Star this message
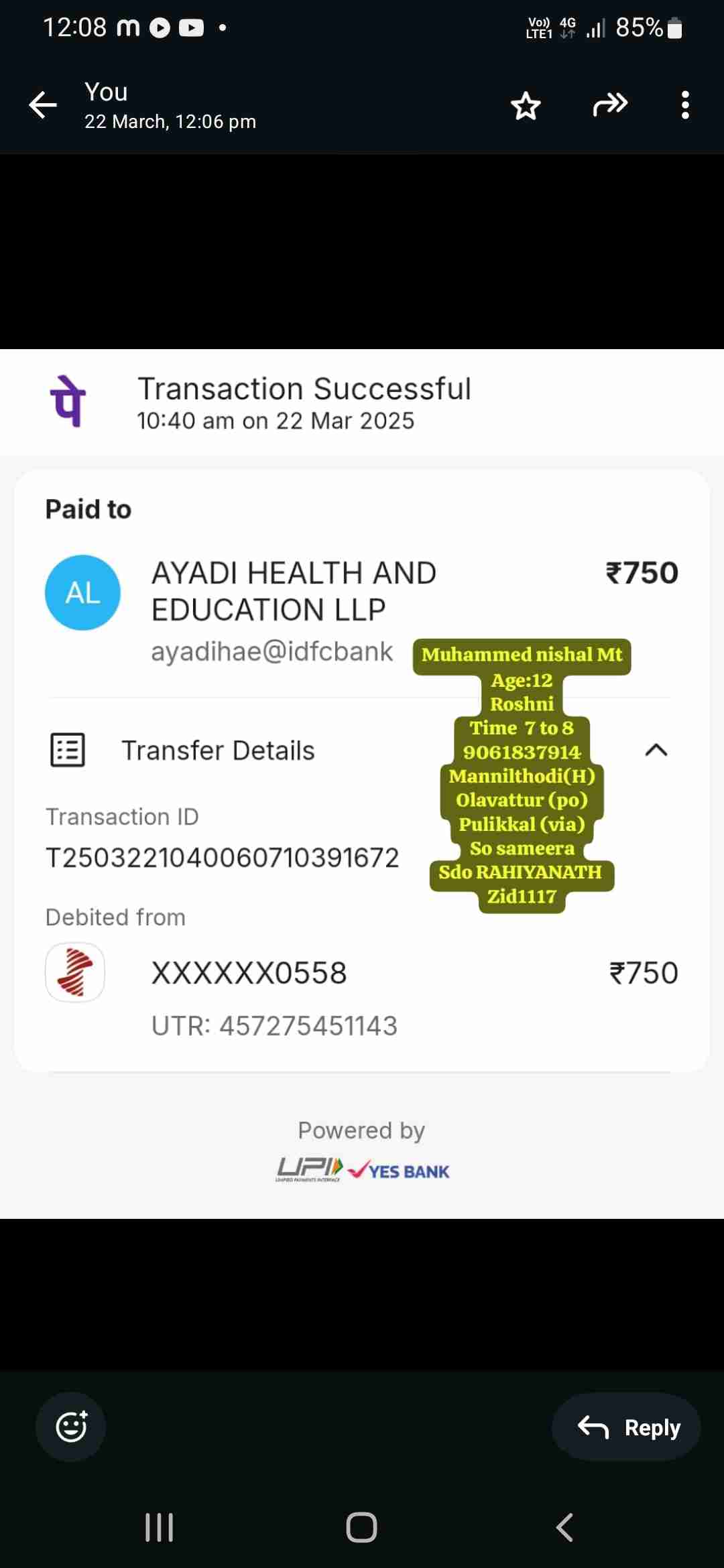724x1568 pixels. [526, 105]
